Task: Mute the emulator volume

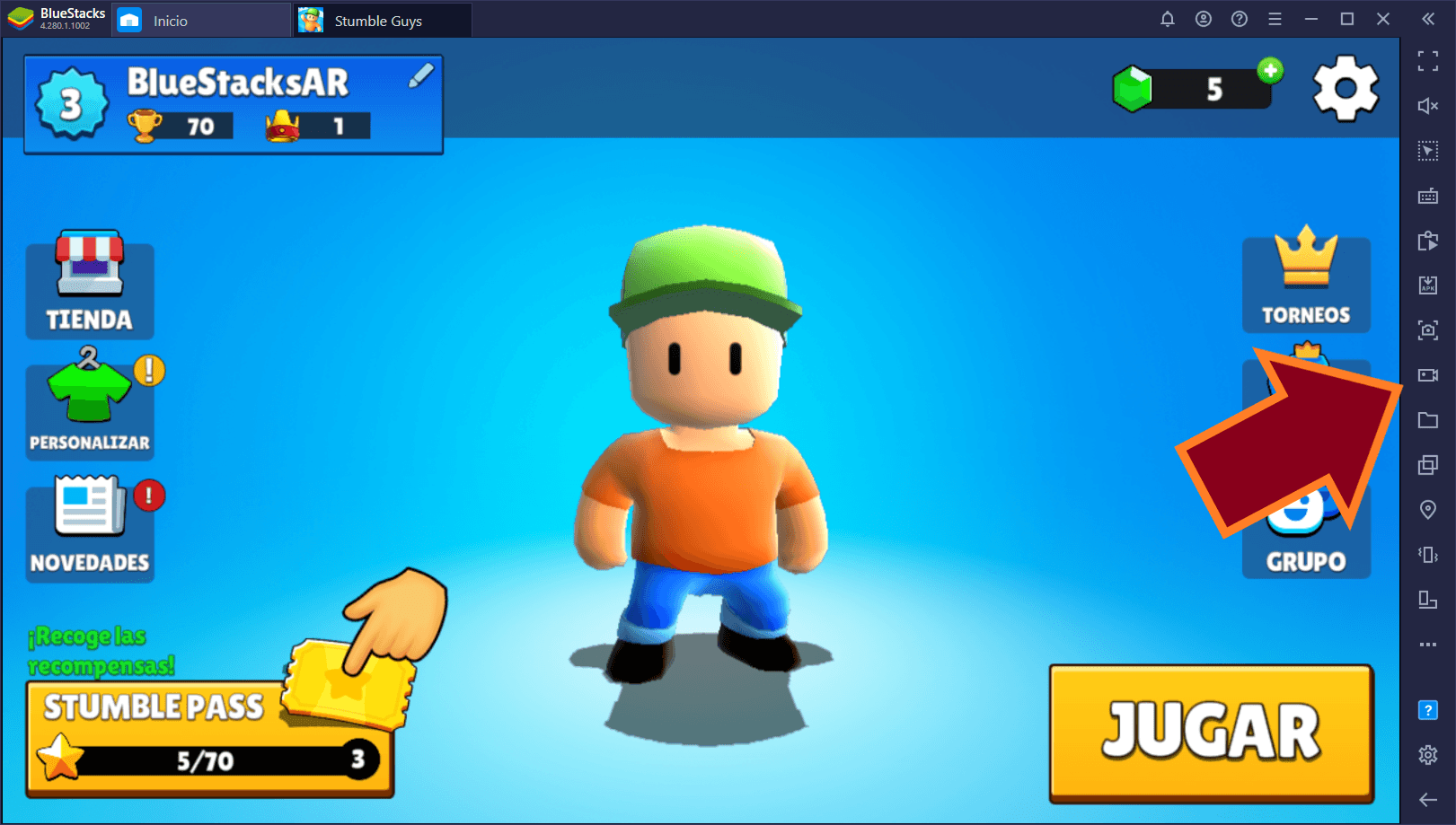Action: click(1427, 106)
